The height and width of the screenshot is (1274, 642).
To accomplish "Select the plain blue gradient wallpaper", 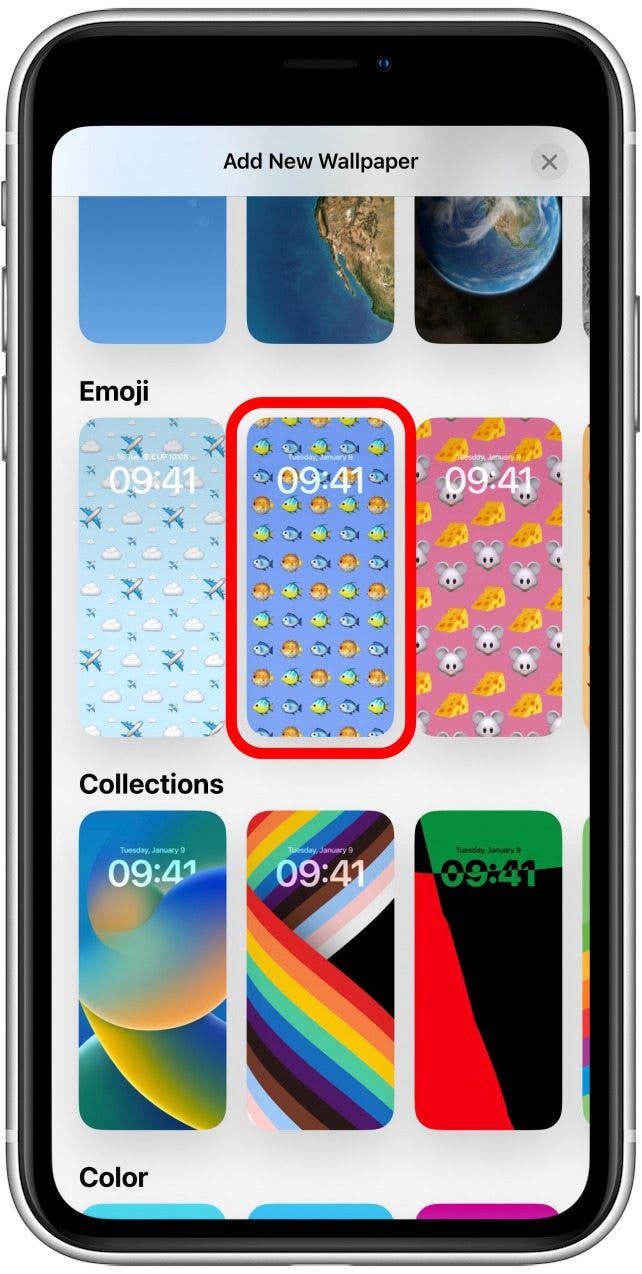I will pos(152,270).
